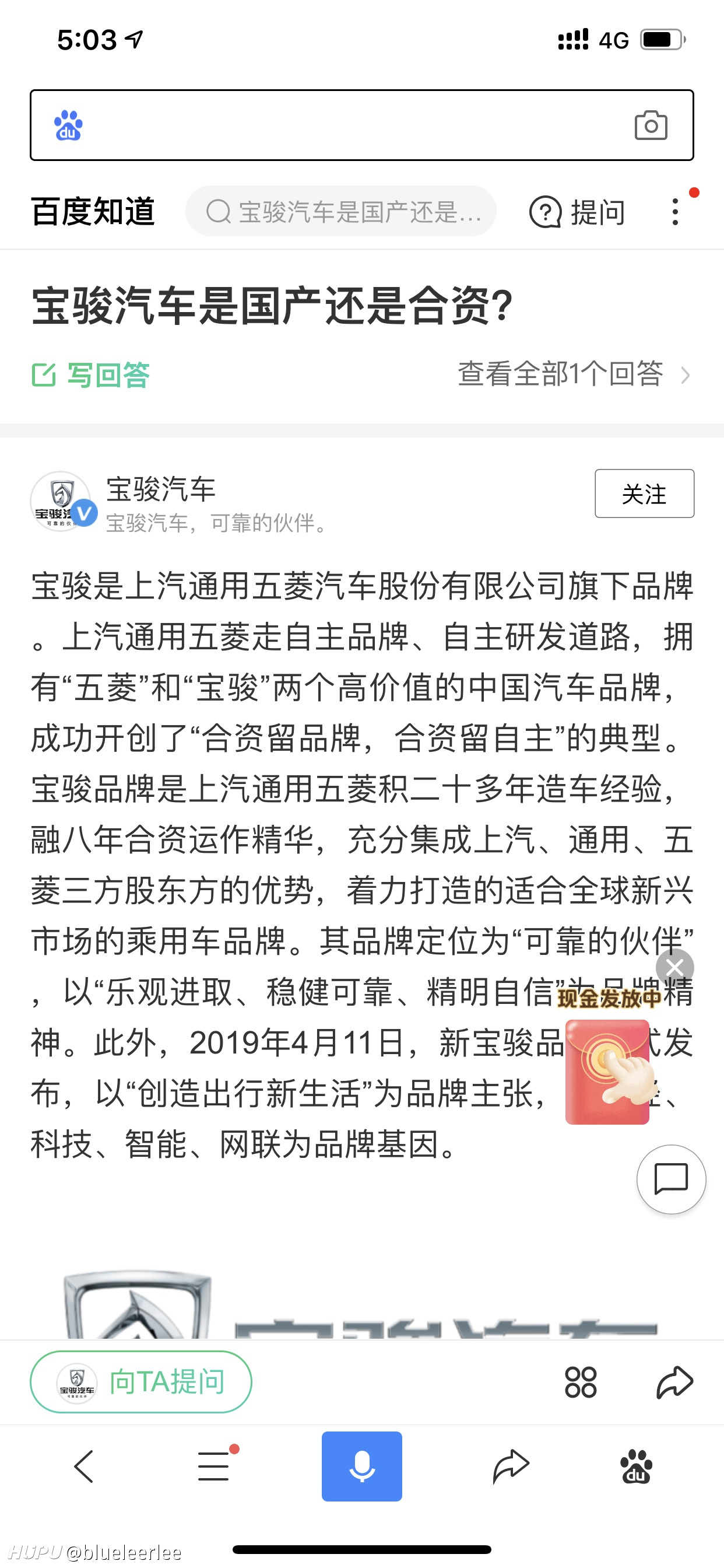Tap 提问 to ask a question
Screen dimensions: 724x1568
coord(577,212)
